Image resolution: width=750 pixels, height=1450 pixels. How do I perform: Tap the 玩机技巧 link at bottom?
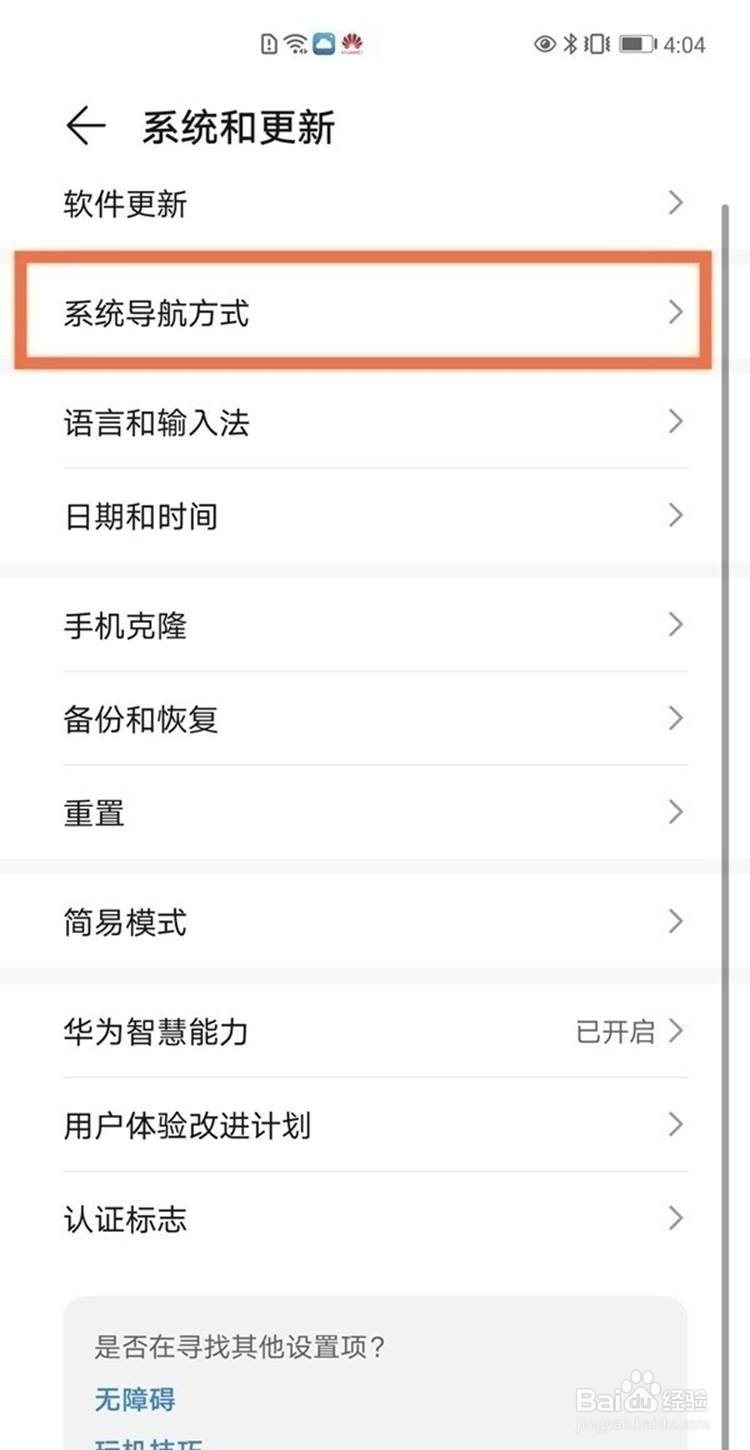[x=134, y=1445]
